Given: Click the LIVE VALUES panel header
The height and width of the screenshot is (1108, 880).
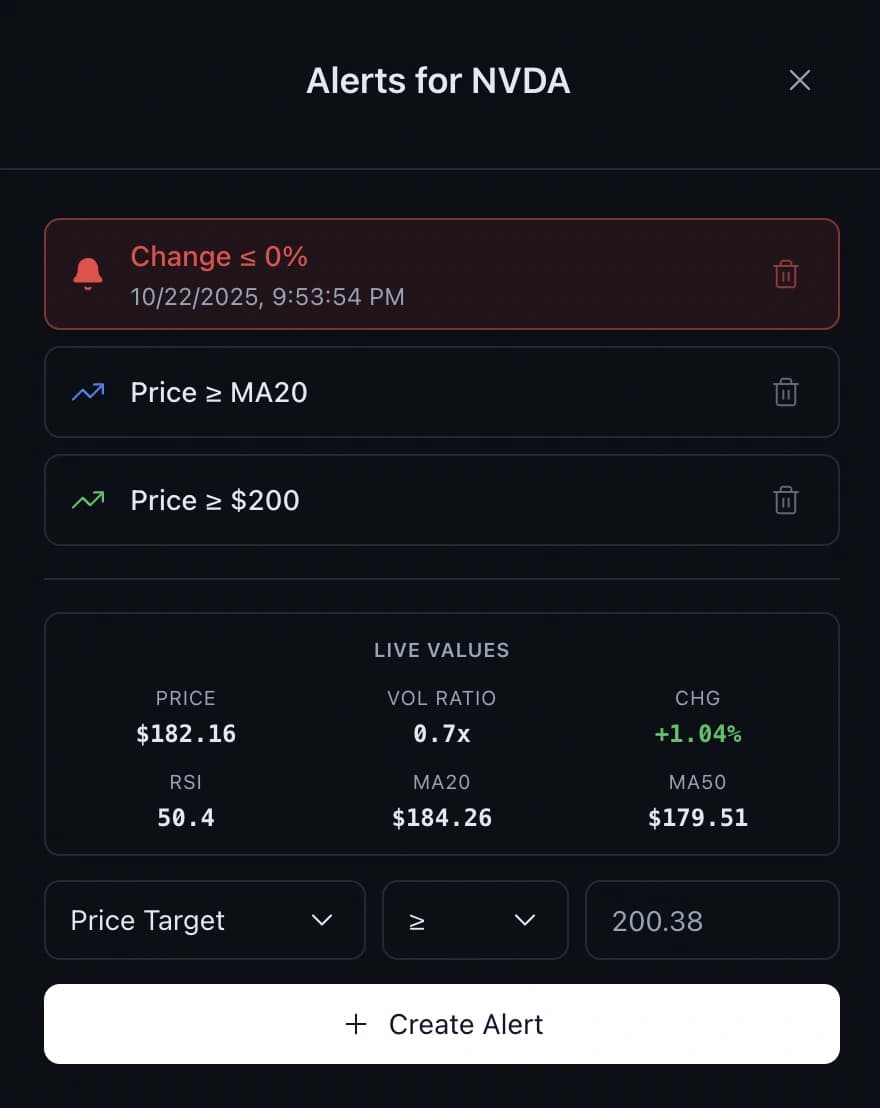Looking at the screenshot, I should click(x=441, y=650).
